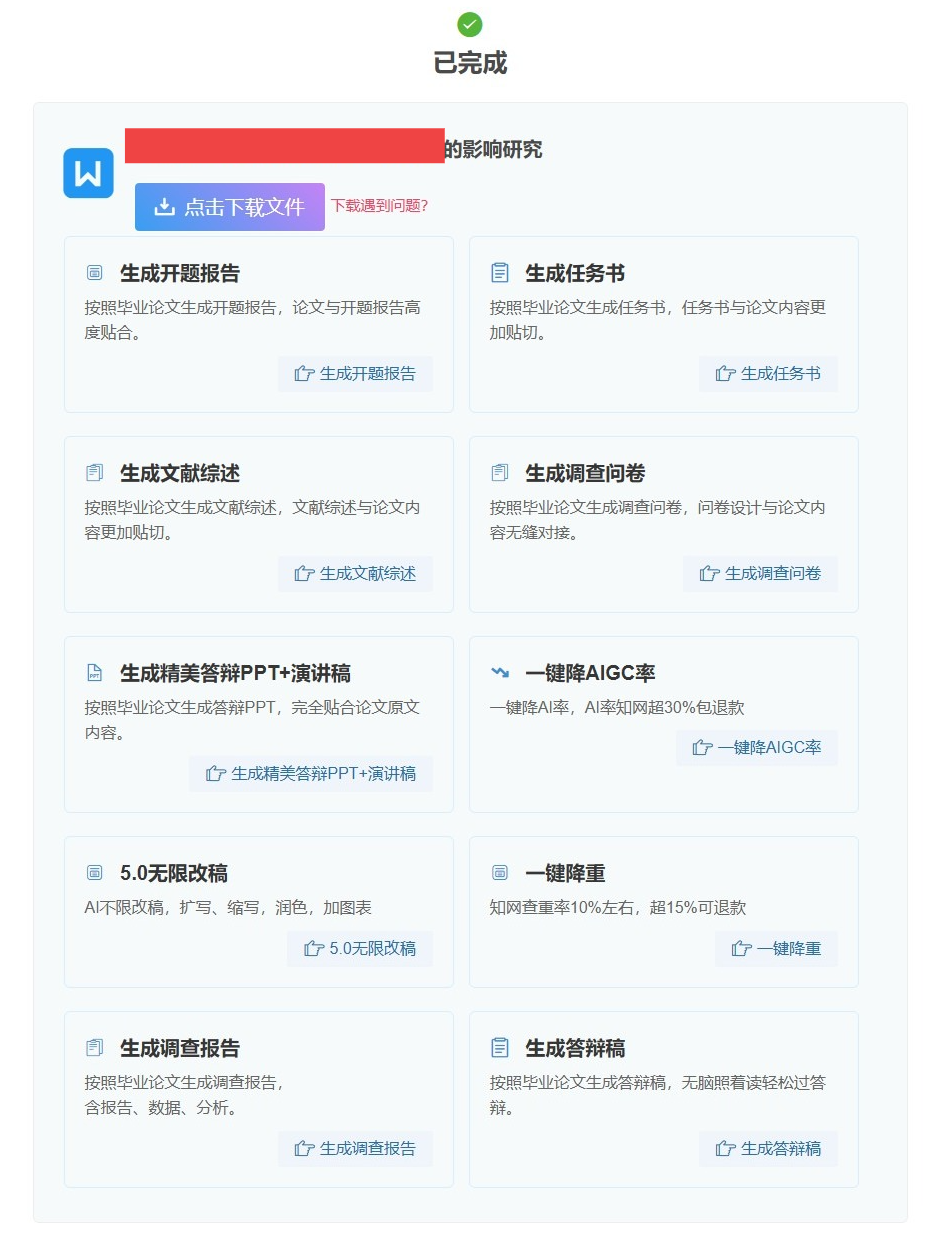Tap the 一键降重 button

[776, 949]
